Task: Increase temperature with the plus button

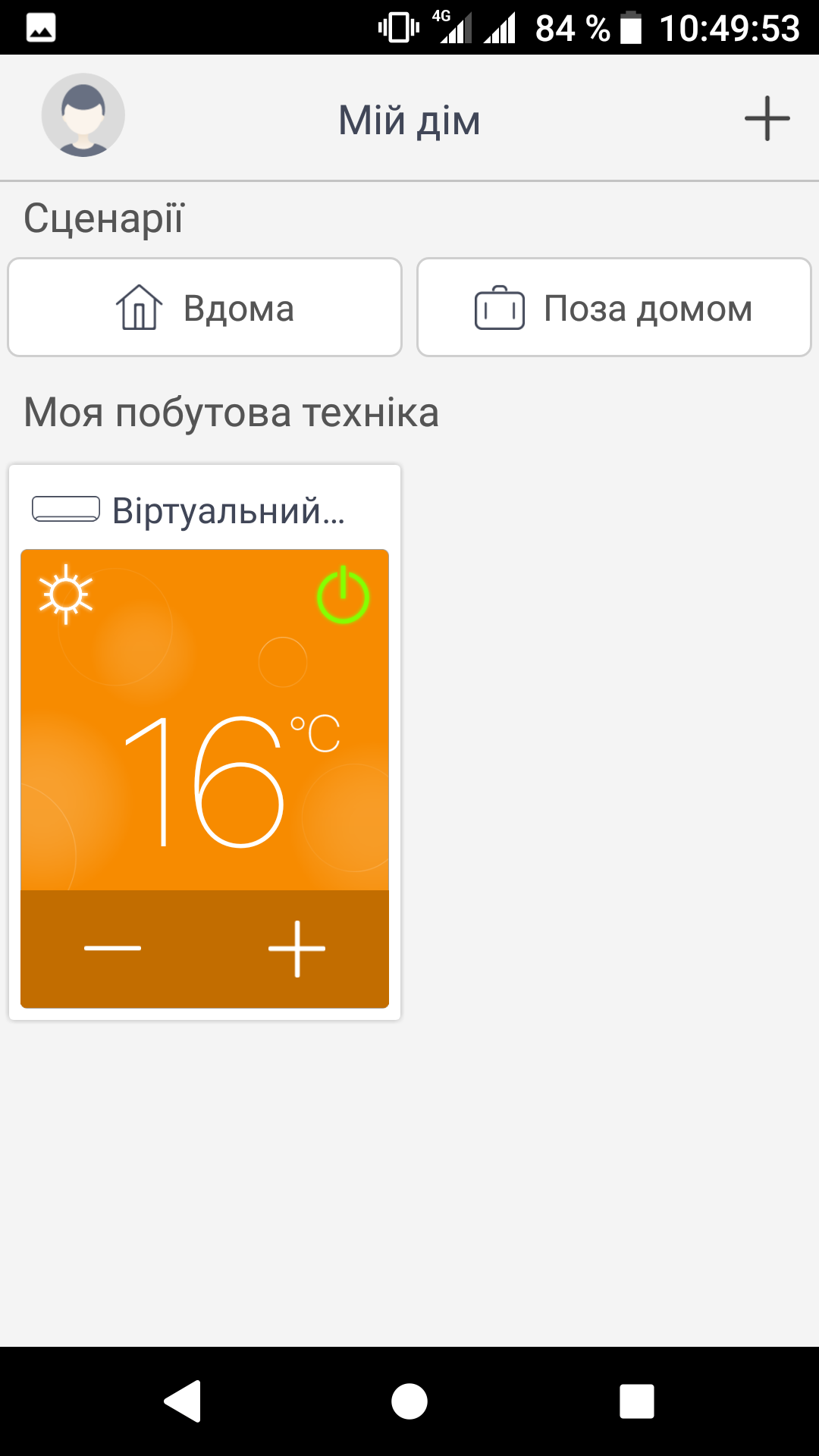Action: point(297,949)
